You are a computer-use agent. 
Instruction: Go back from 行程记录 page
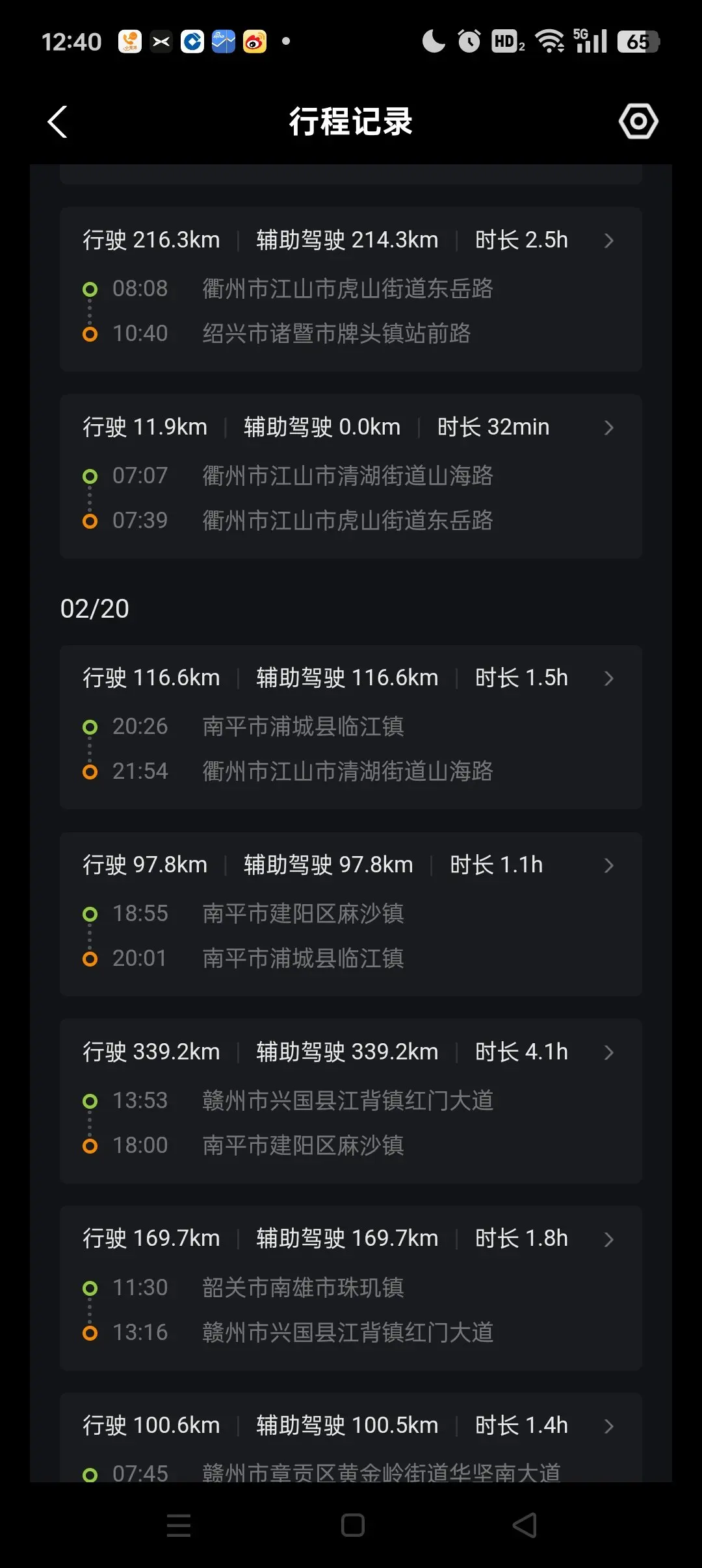[57, 121]
